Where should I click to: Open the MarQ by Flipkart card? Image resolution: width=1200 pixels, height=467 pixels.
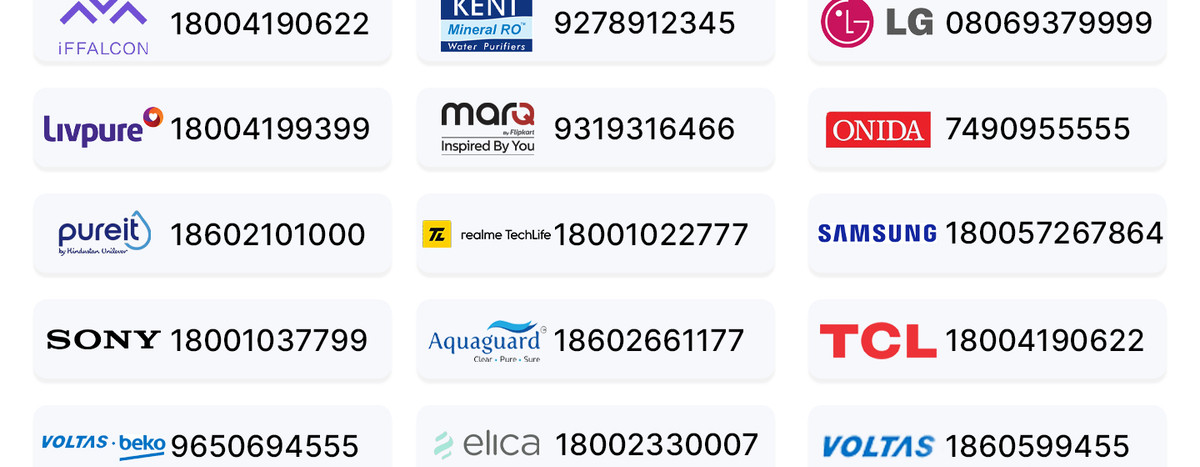click(595, 129)
